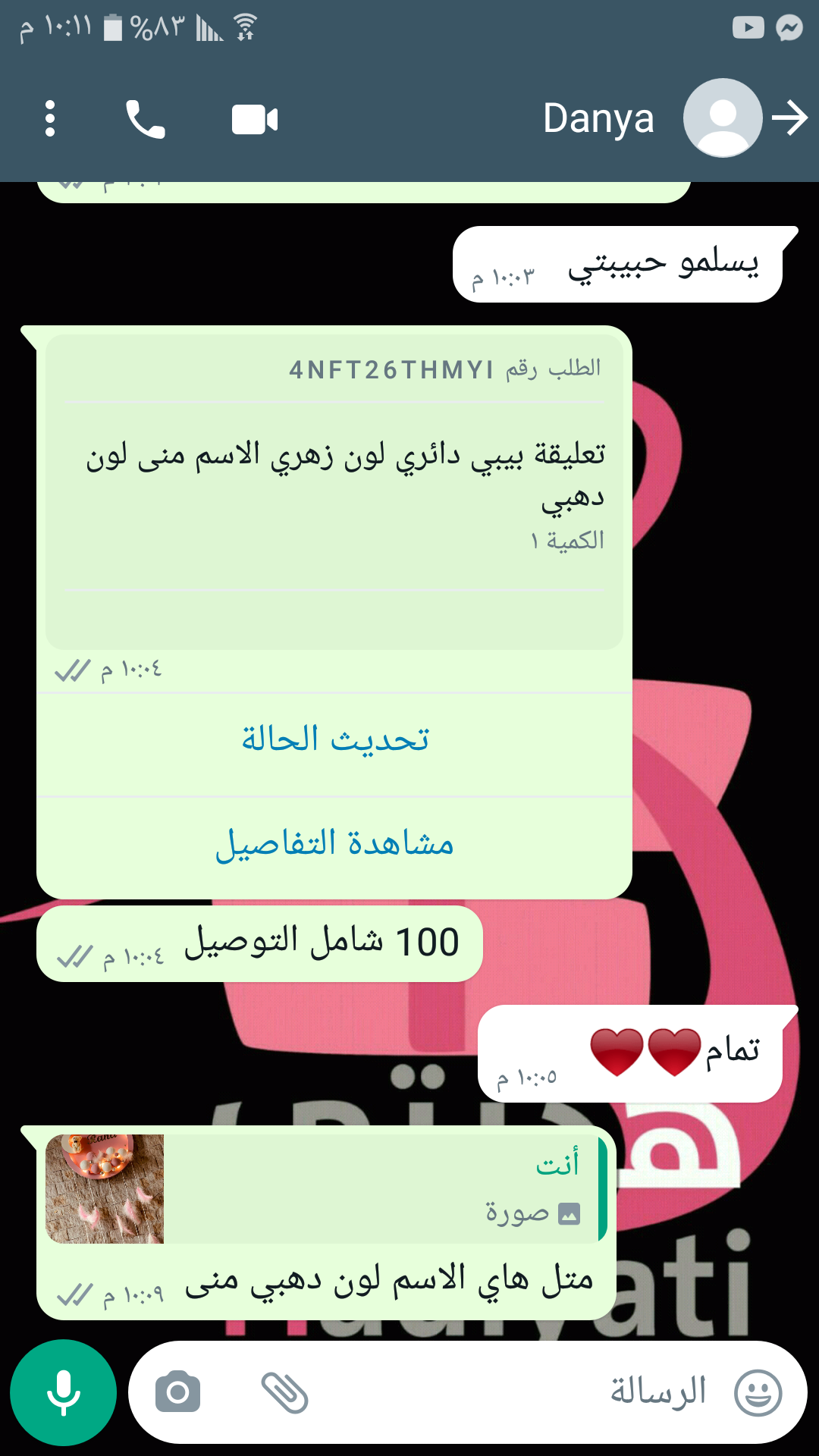Tap مشاهدة التفاصيل to view order details
Image resolution: width=819 pixels, height=1456 pixels.
[x=334, y=844]
